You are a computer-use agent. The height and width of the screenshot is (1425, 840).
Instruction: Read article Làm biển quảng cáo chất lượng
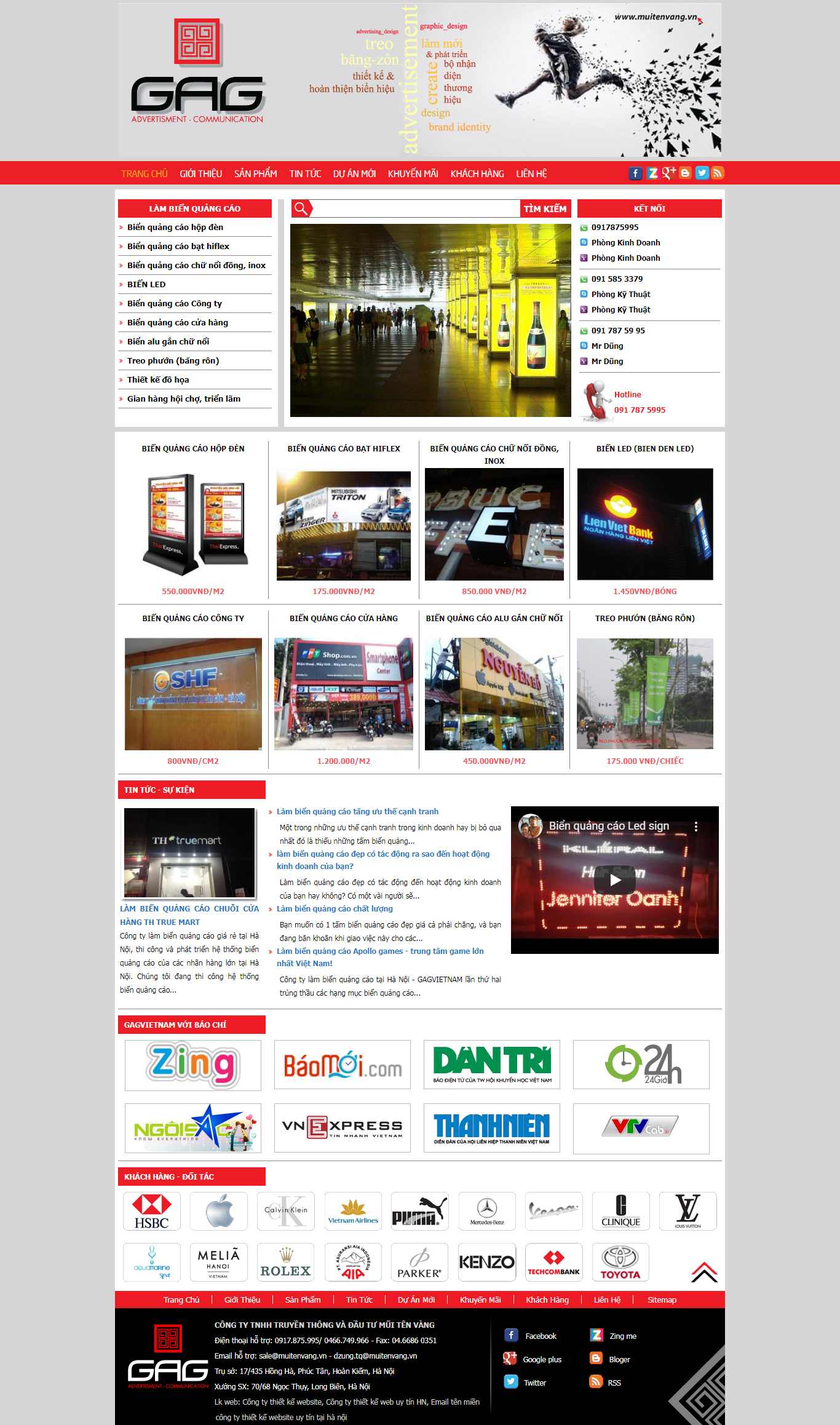(x=335, y=909)
